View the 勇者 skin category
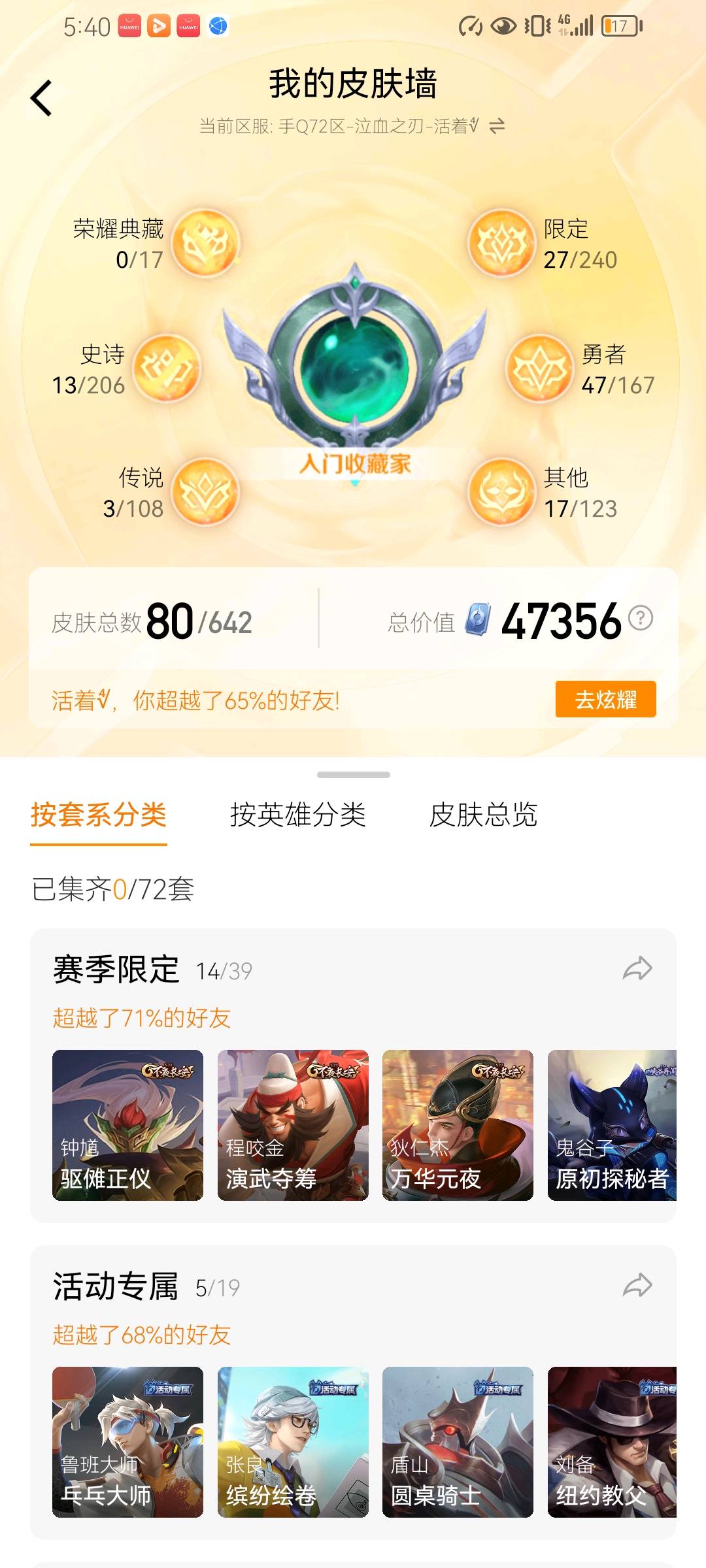 540,368
